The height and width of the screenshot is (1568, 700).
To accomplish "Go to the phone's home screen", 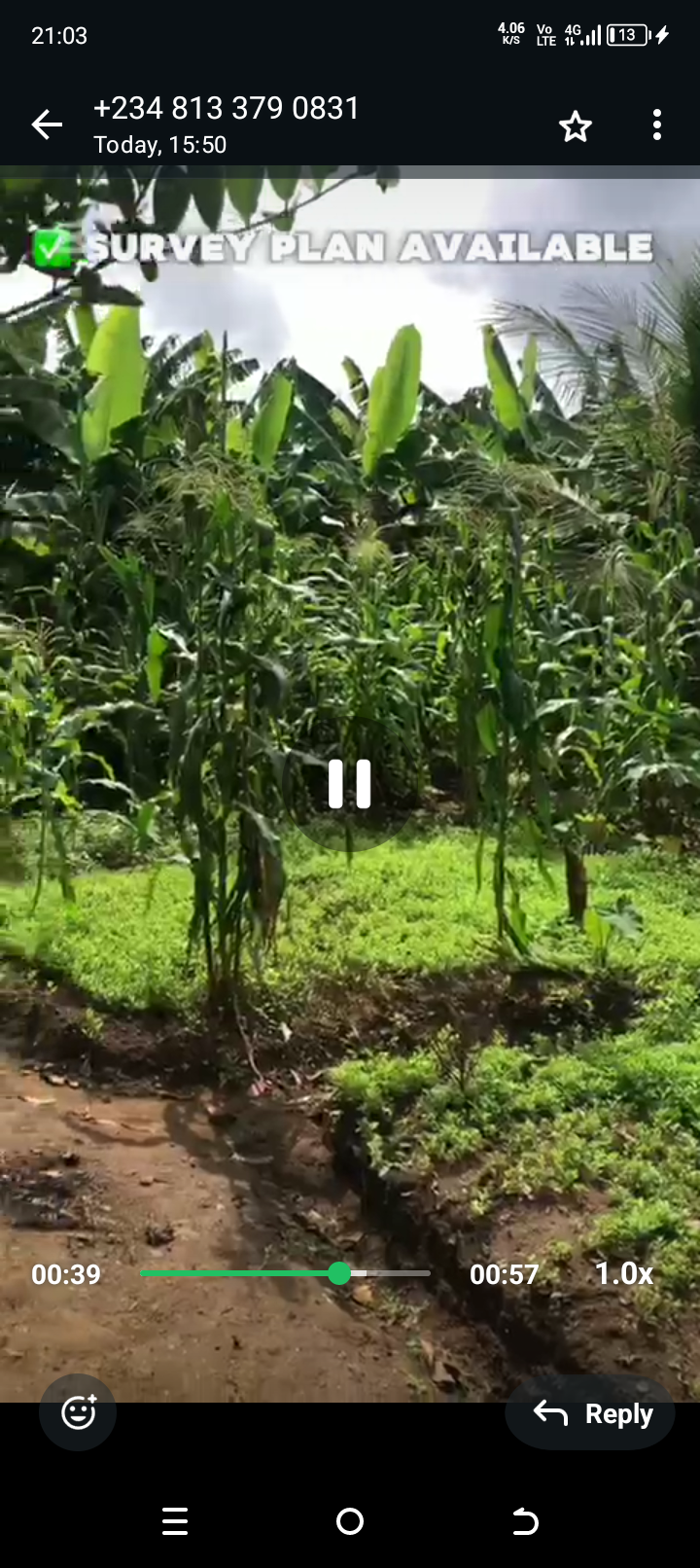I will tap(350, 1521).
